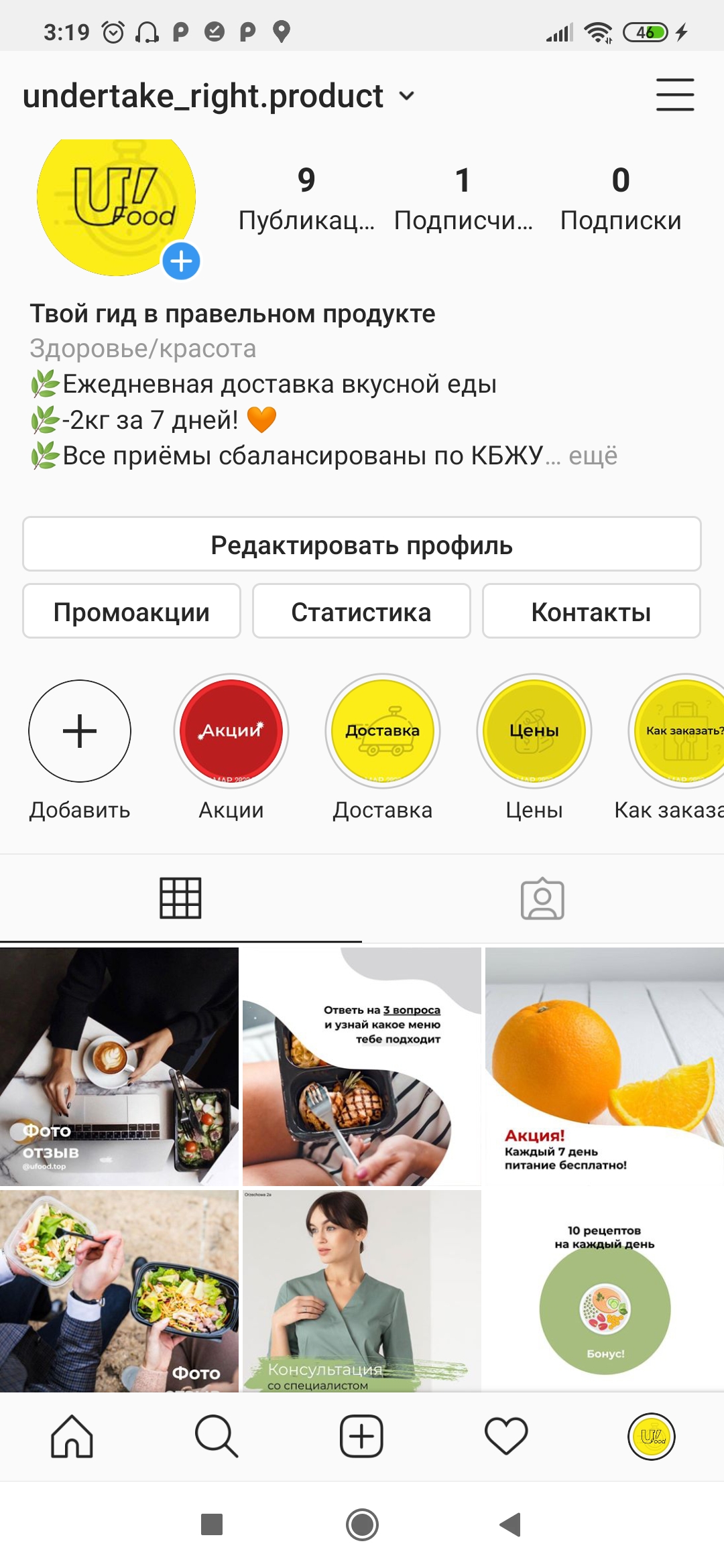Tap 'Редактировать профиль' button
724x1568 pixels.
[362, 545]
